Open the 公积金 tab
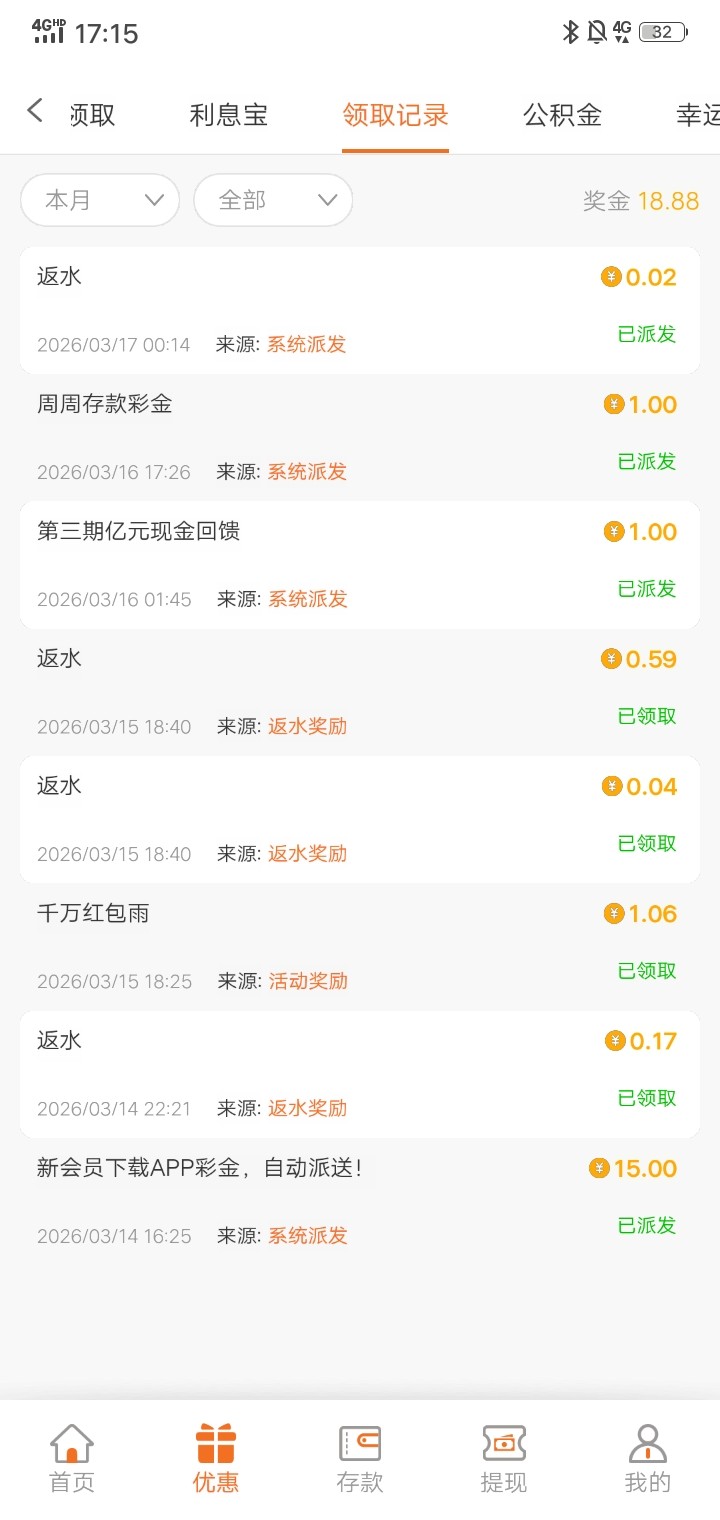This screenshot has height=1520, width=720. coord(562,115)
